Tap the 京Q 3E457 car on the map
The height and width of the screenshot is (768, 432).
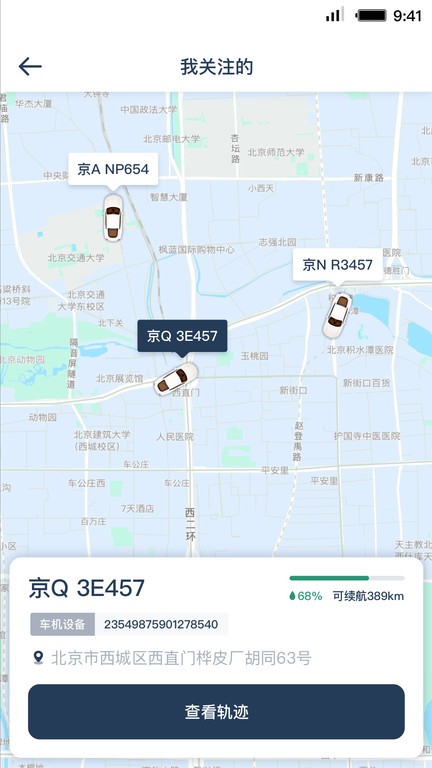pyautogui.click(x=176, y=380)
